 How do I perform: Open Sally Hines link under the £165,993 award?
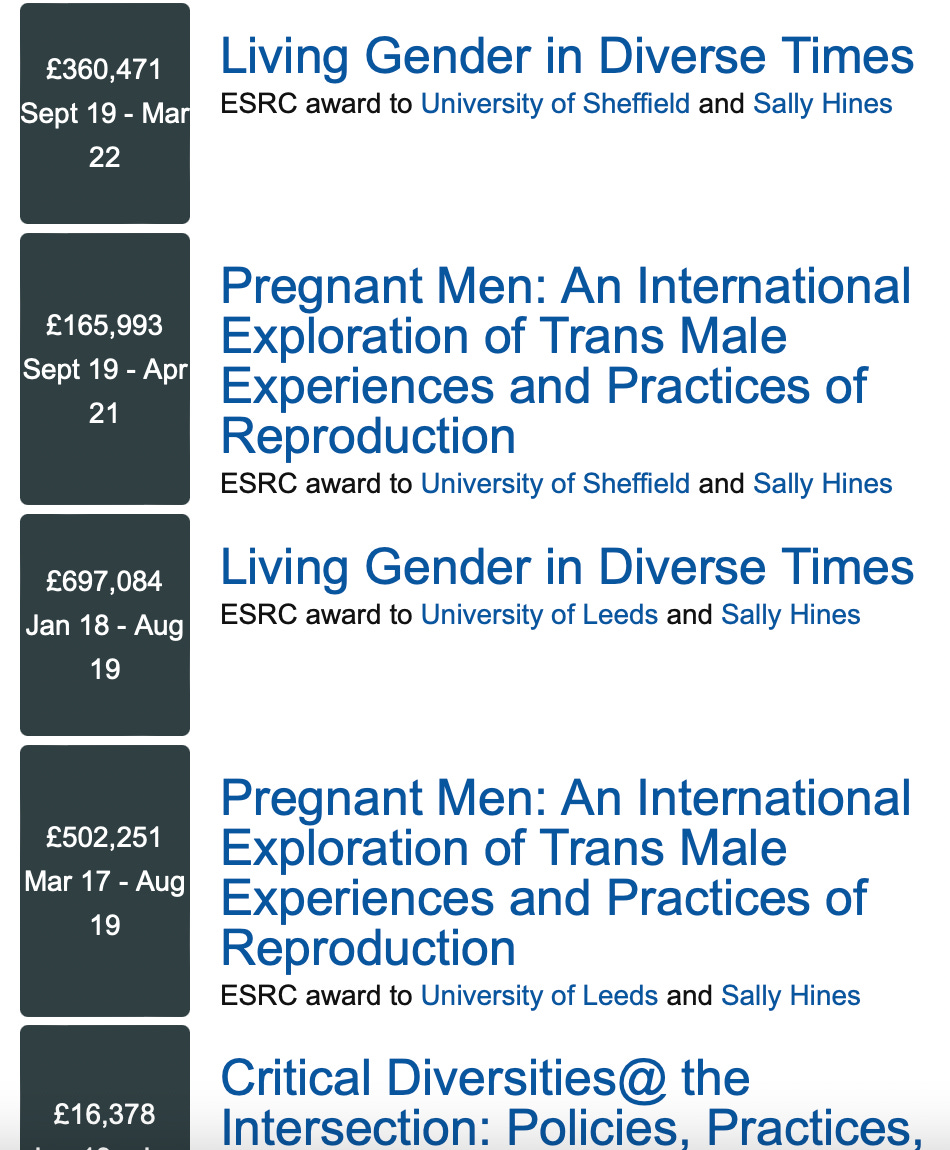[822, 484]
